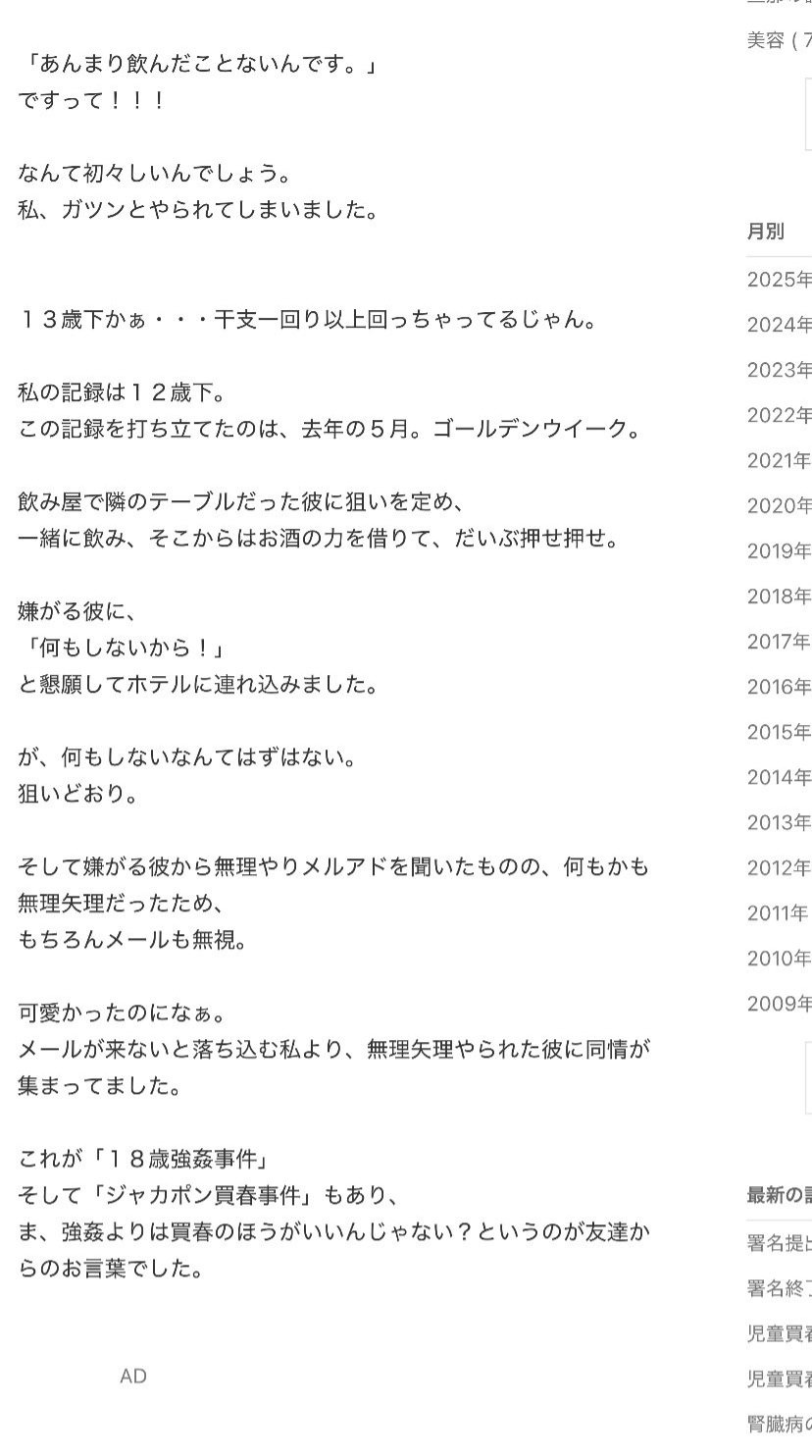The width and height of the screenshot is (812, 1456).
Task: Select the 2022年 archive link
Action: click(x=780, y=415)
